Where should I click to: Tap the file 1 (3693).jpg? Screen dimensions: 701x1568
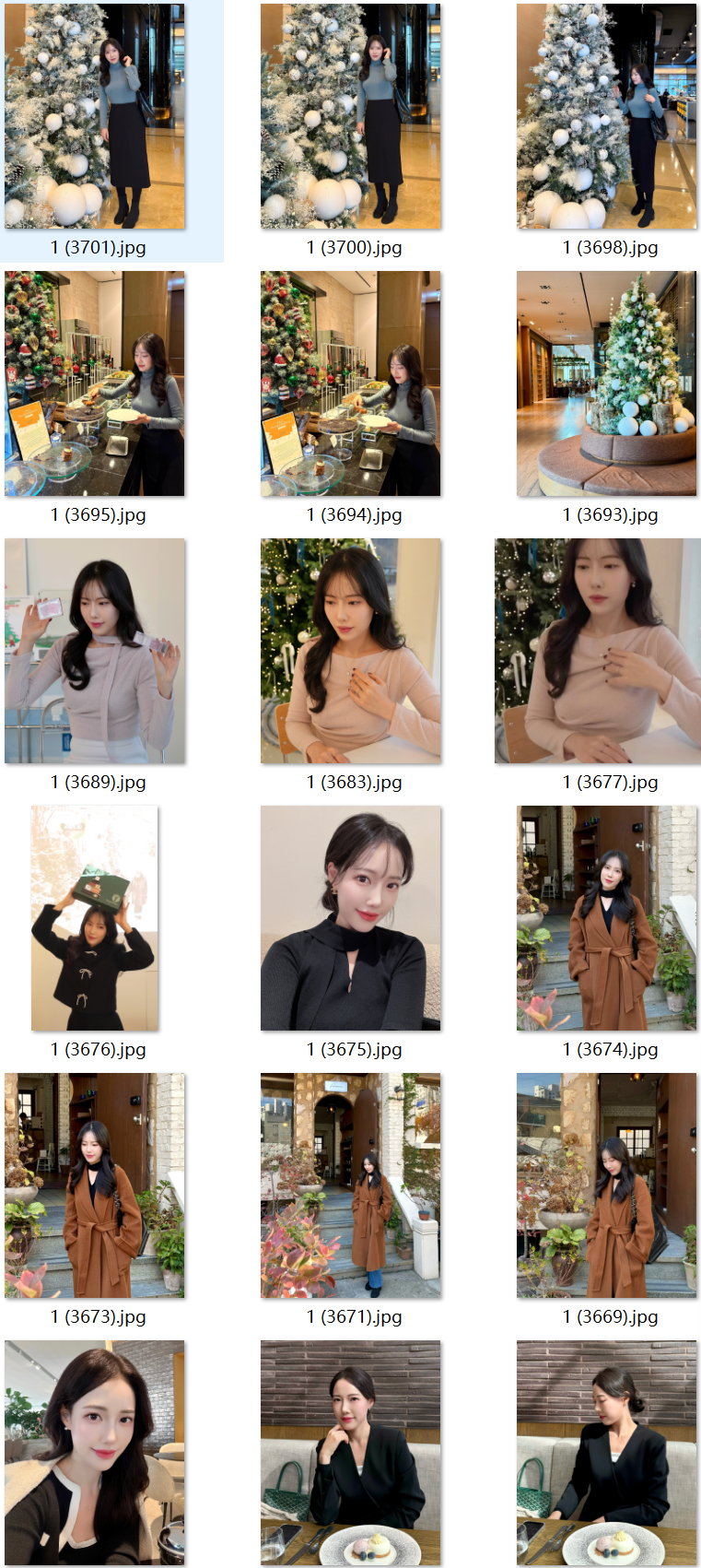606,383
